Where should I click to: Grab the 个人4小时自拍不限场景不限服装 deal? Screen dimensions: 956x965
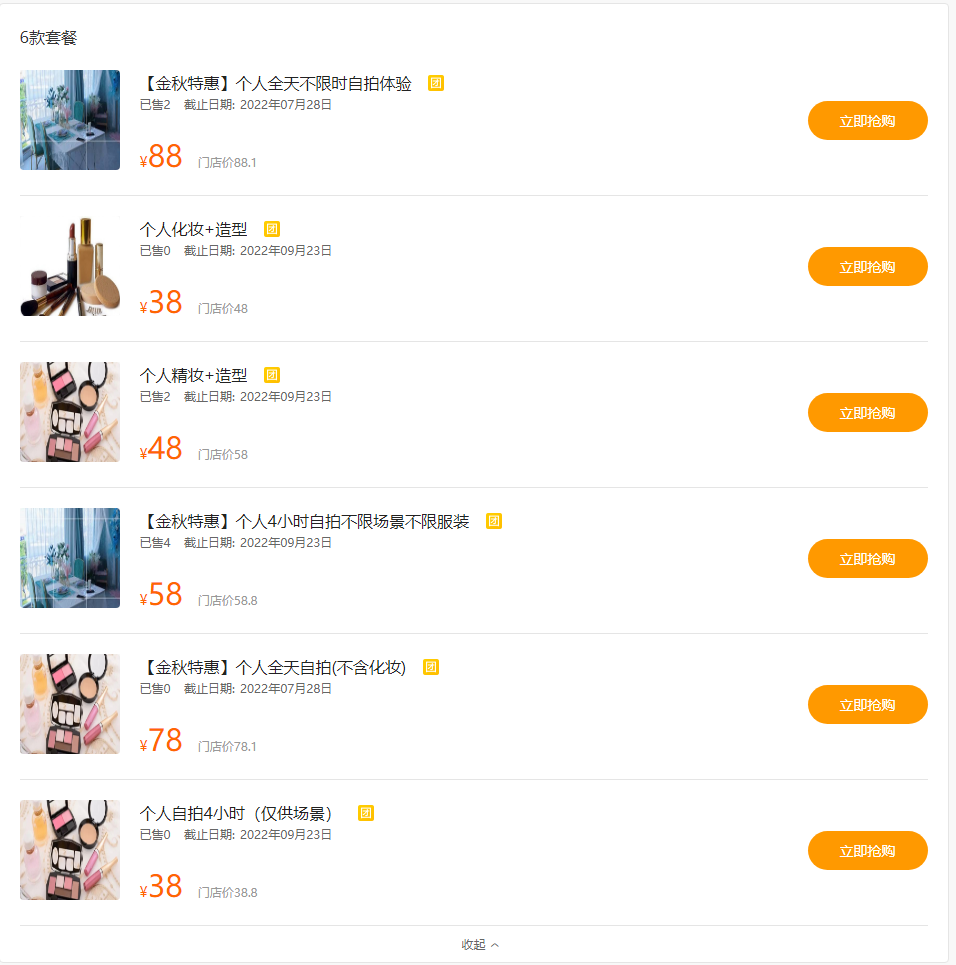(867, 559)
